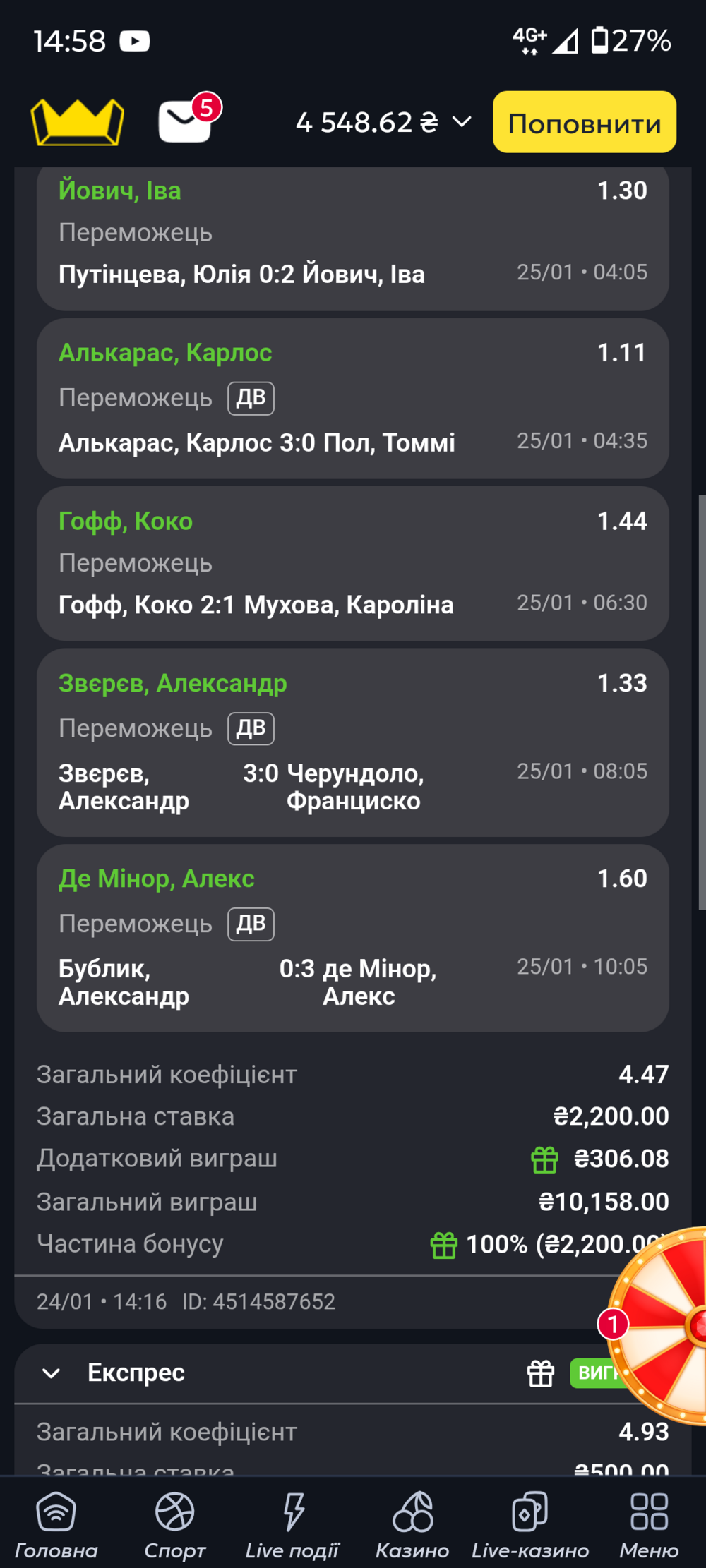Open the Звєрєв, Александр bet selection

tap(352, 742)
